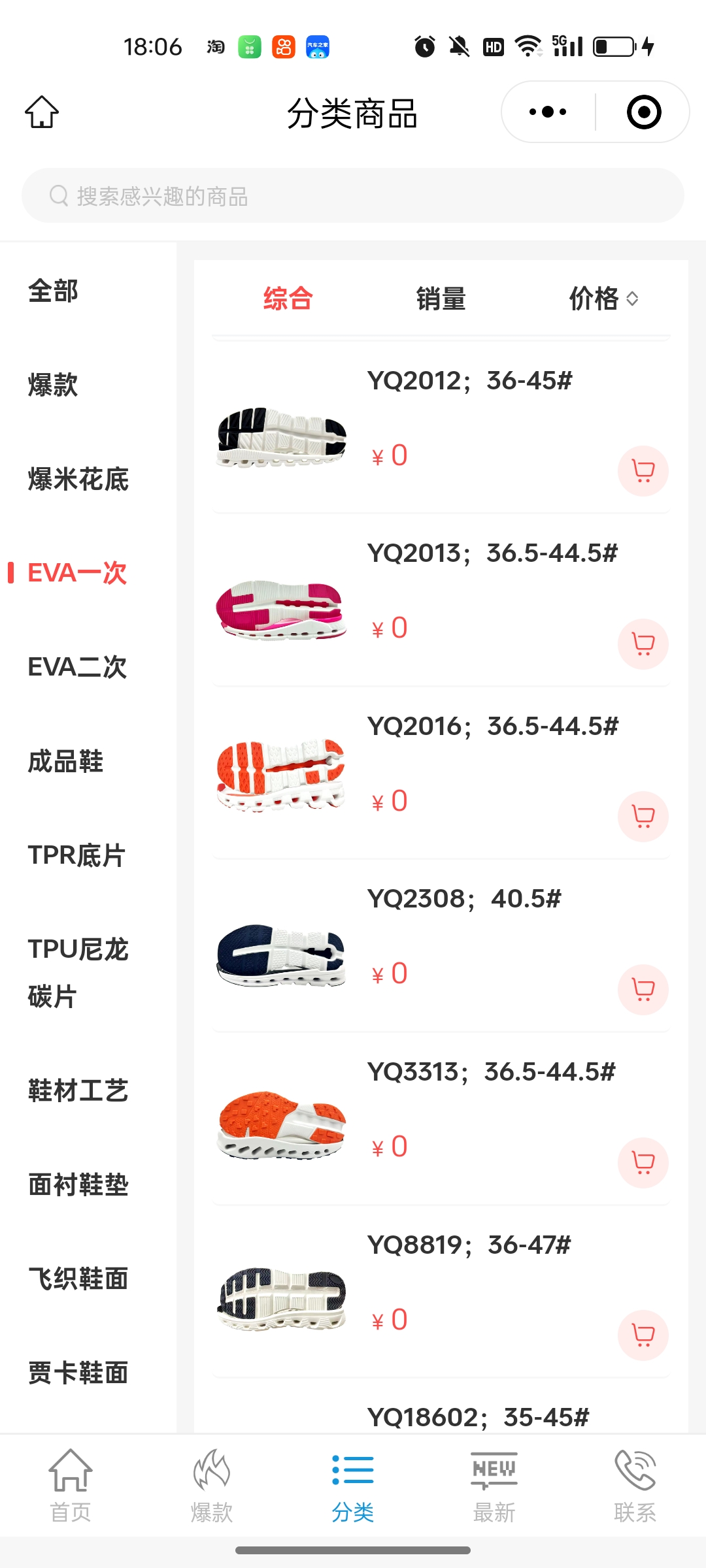Sort products by 价格
Screen dimensions: 706x1568
(x=603, y=299)
